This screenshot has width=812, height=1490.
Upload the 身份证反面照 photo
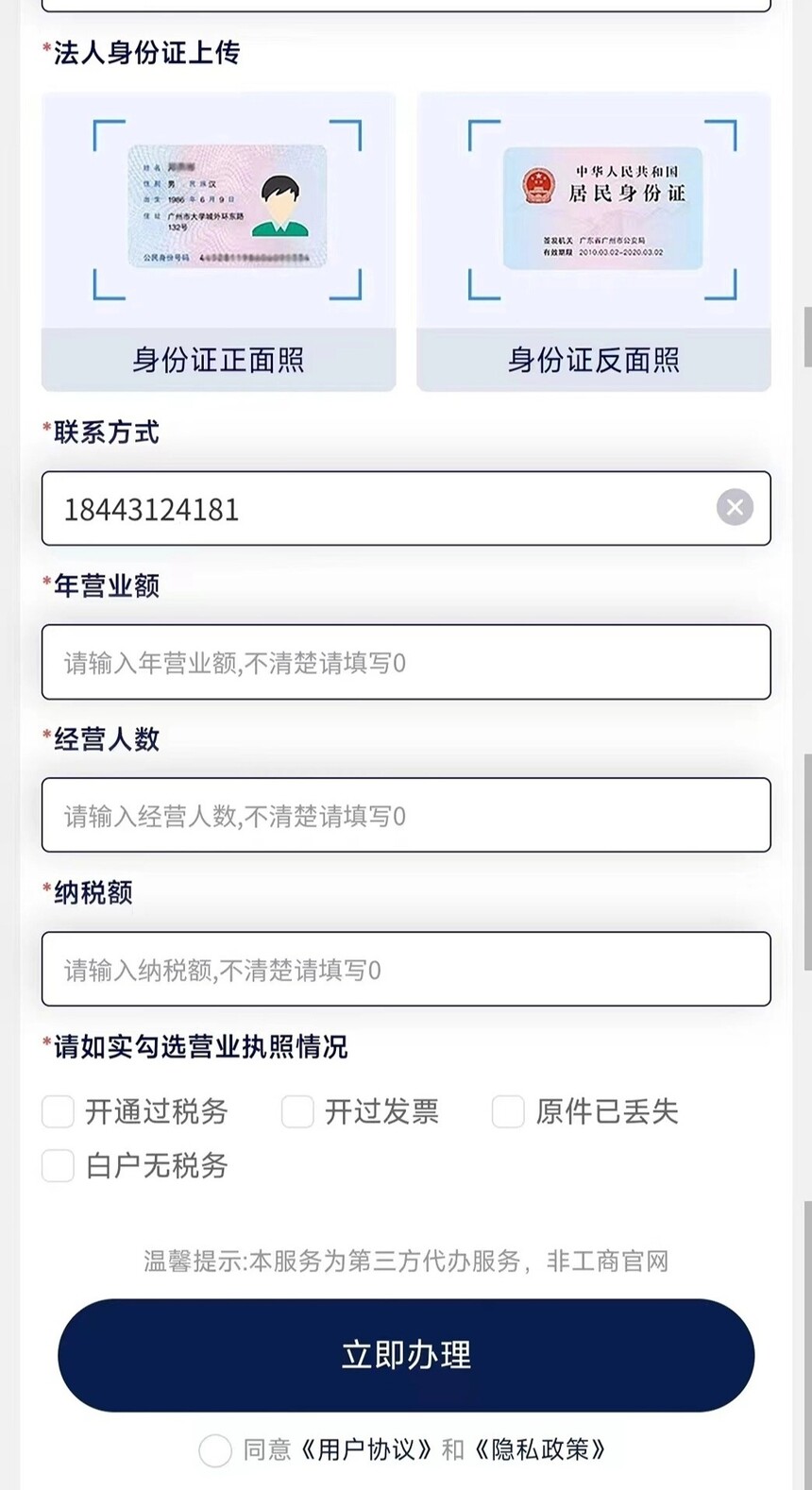593,241
